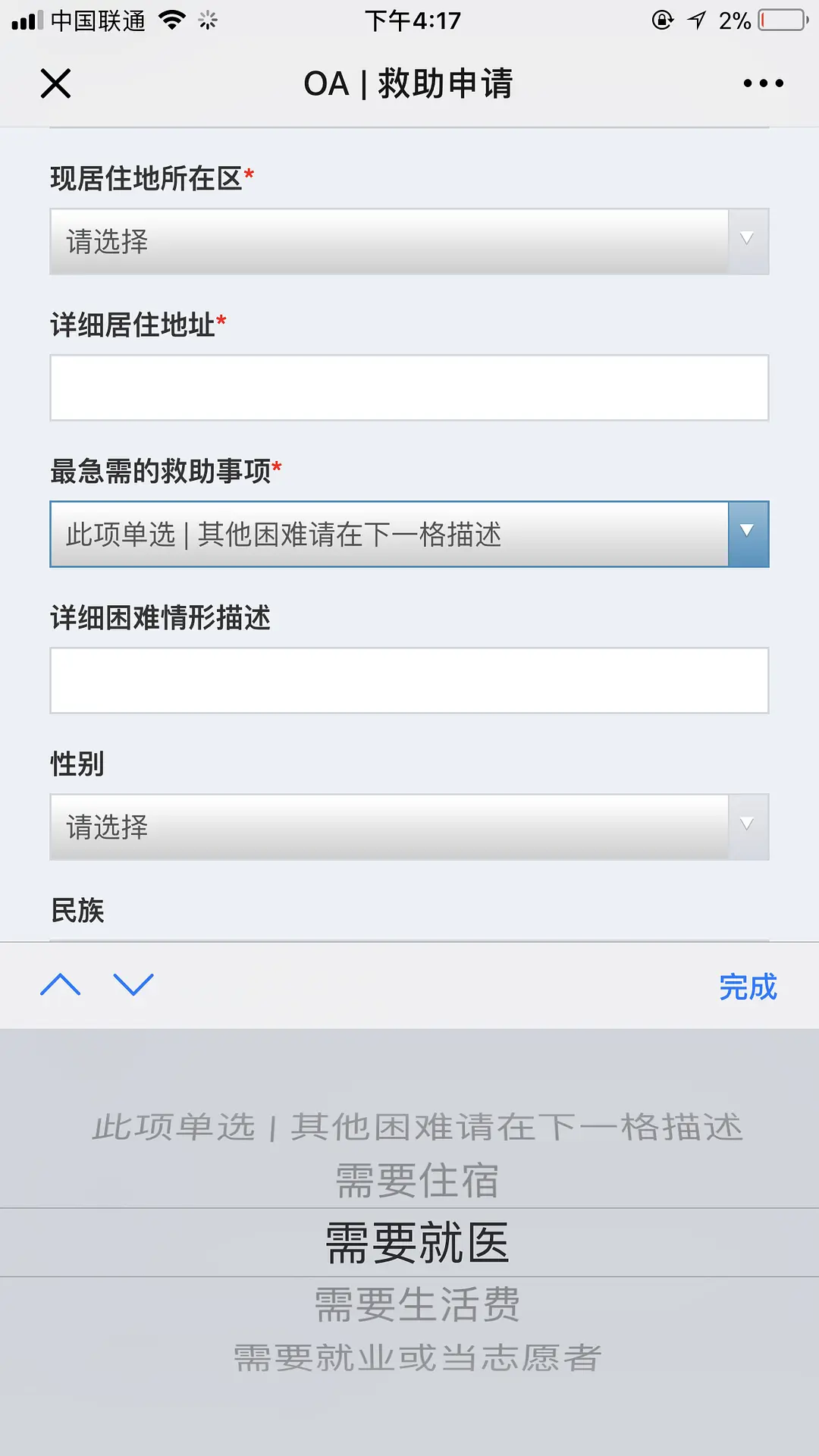This screenshot has width=819, height=1456.
Task: Close the 救助申请 page with the X
Action: tap(55, 83)
